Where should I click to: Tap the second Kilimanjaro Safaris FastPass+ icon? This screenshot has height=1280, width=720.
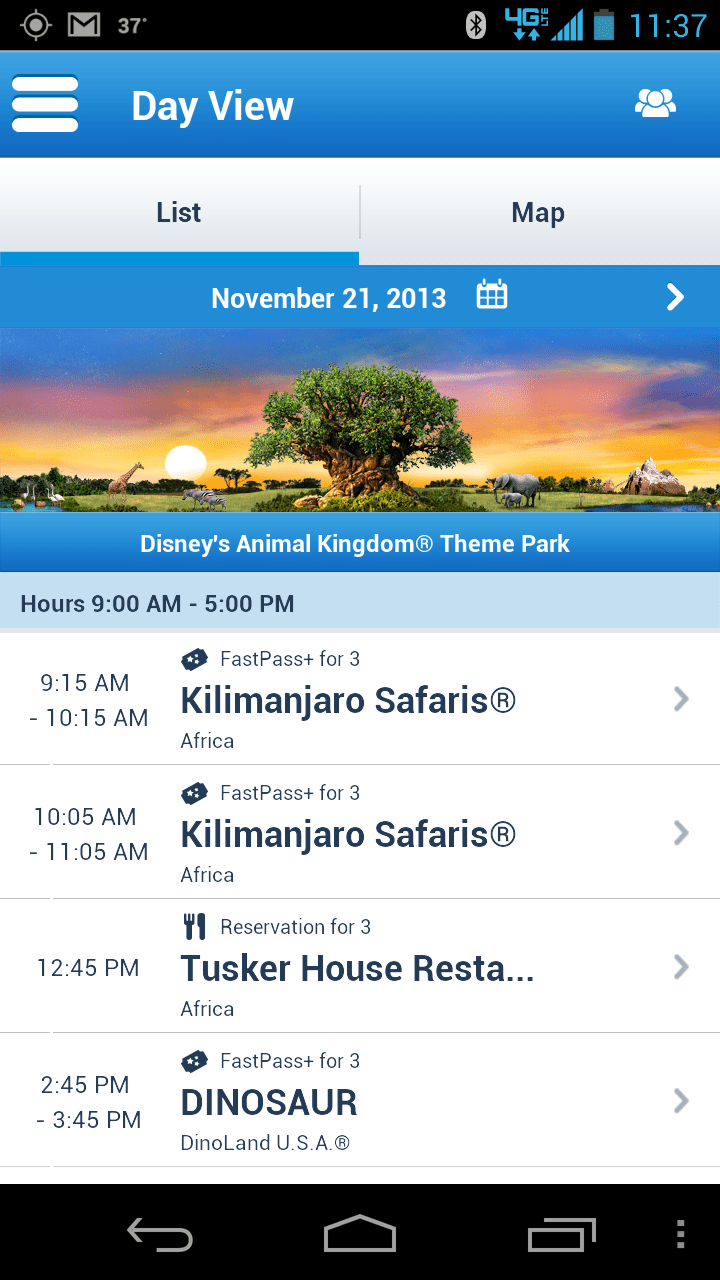pos(194,793)
